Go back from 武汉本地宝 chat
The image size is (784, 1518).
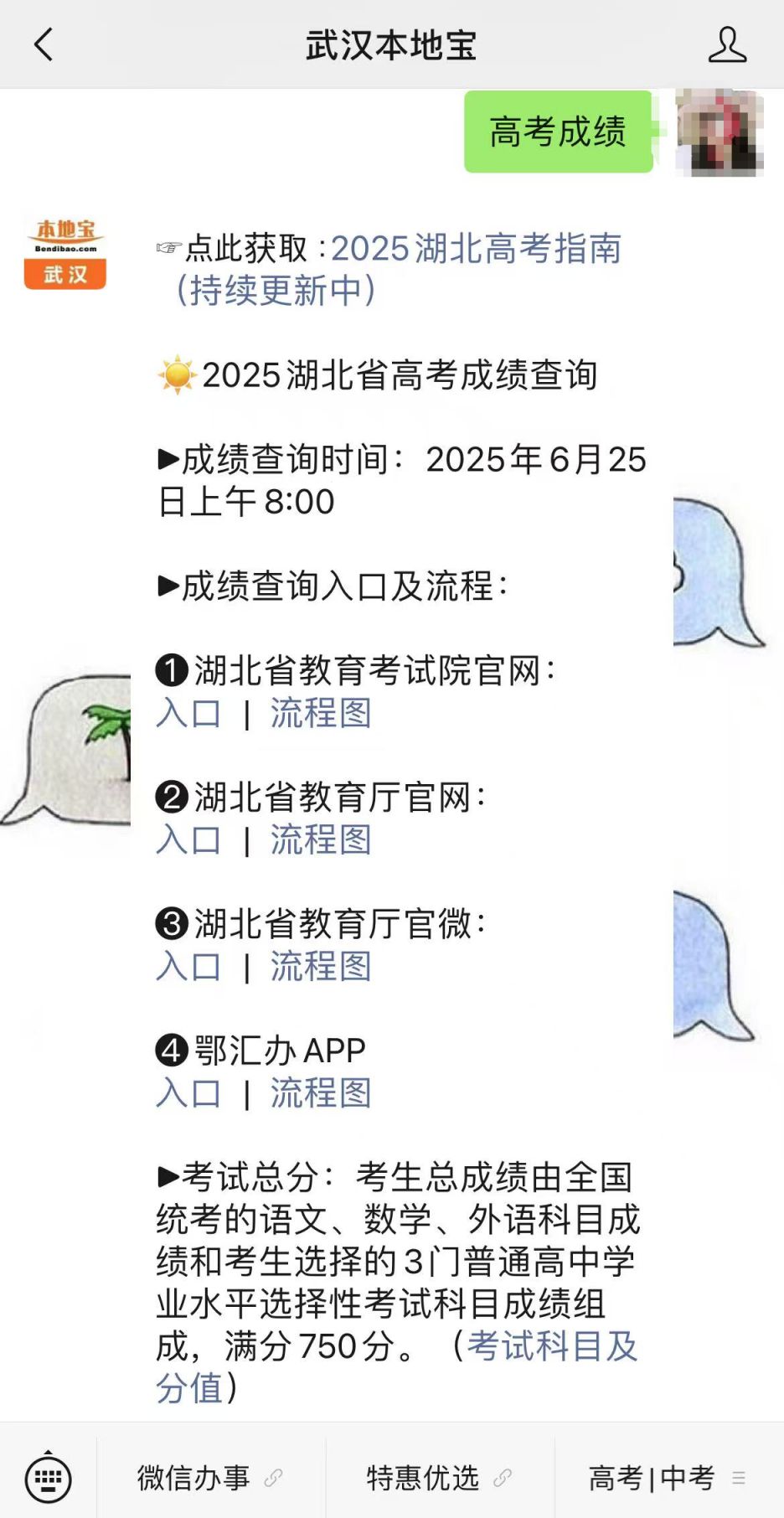tap(44, 44)
